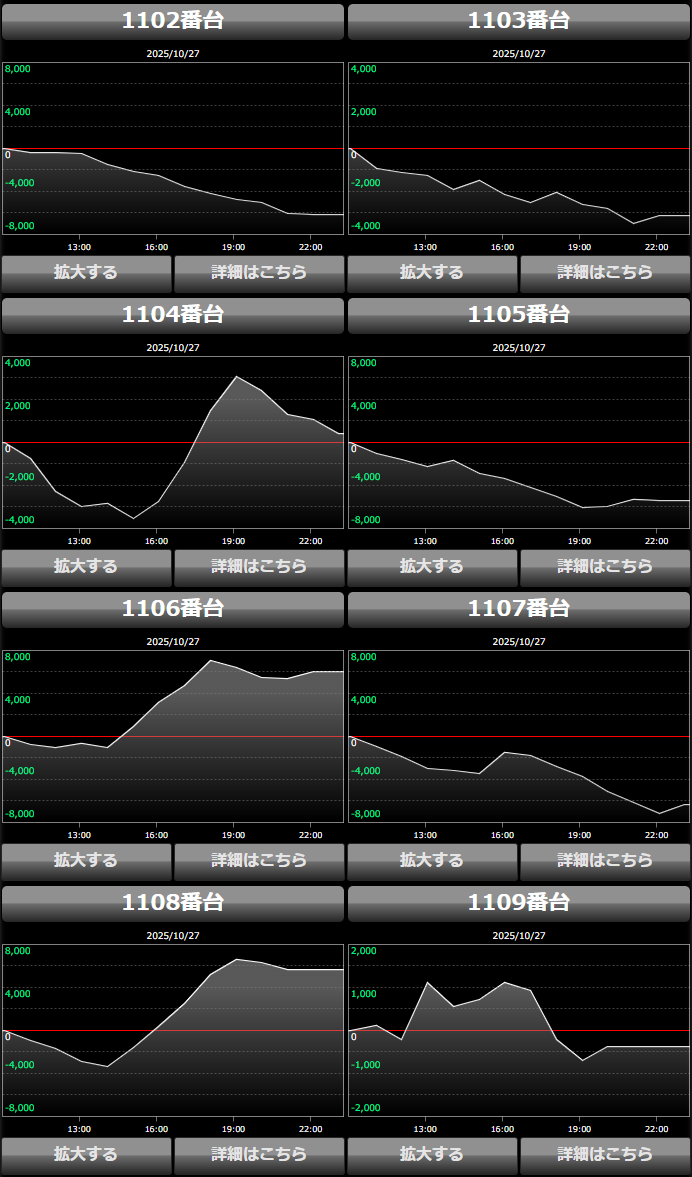Open 詳細はこちら beneath 1107番台
Screen dimensions: 692x1177
tap(605, 860)
